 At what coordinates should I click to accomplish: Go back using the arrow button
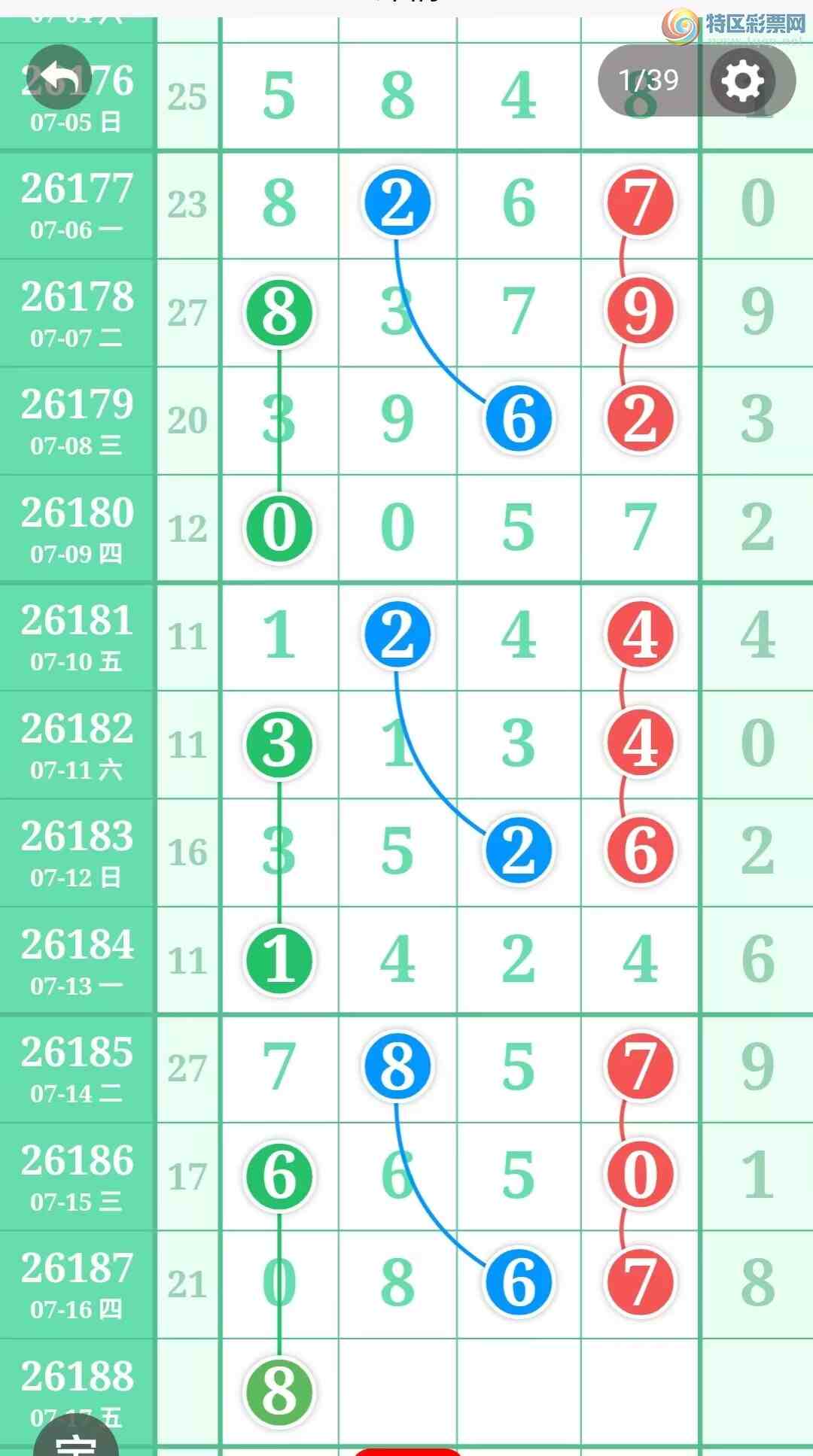click(x=59, y=77)
